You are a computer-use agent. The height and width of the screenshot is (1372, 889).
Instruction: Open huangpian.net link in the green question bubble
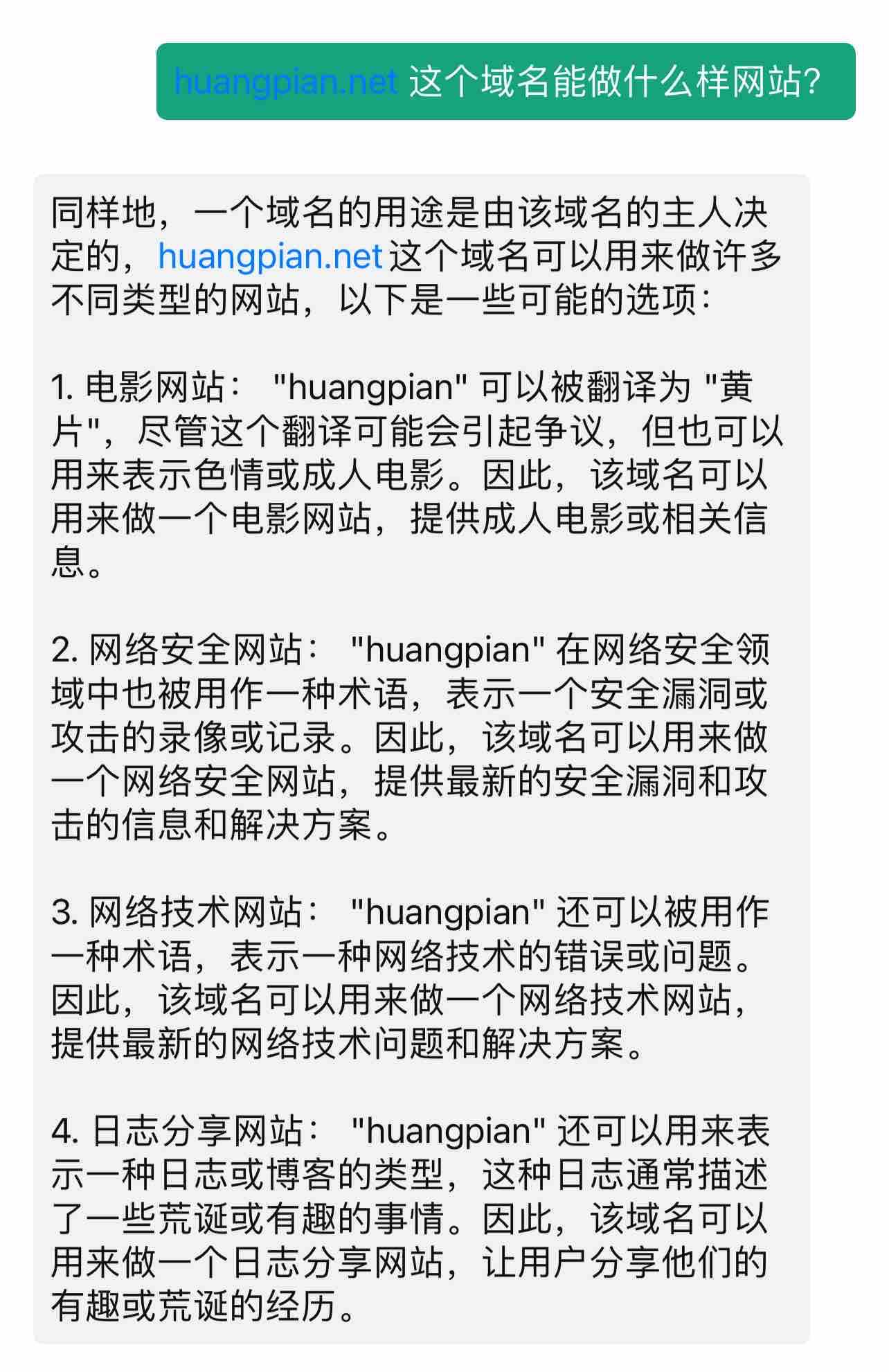pyautogui.click(x=285, y=82)
